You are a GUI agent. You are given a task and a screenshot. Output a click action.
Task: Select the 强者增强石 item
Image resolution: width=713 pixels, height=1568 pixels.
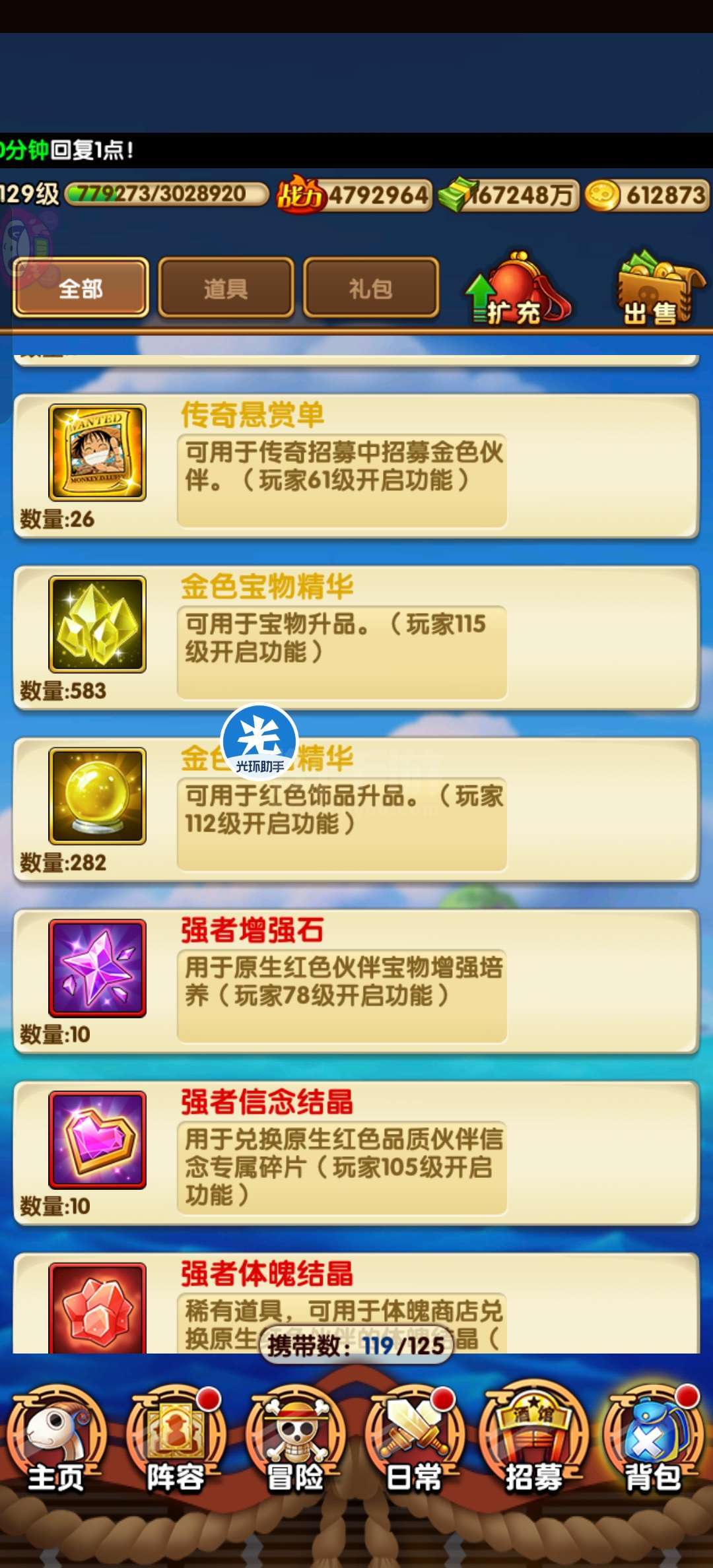356,981
